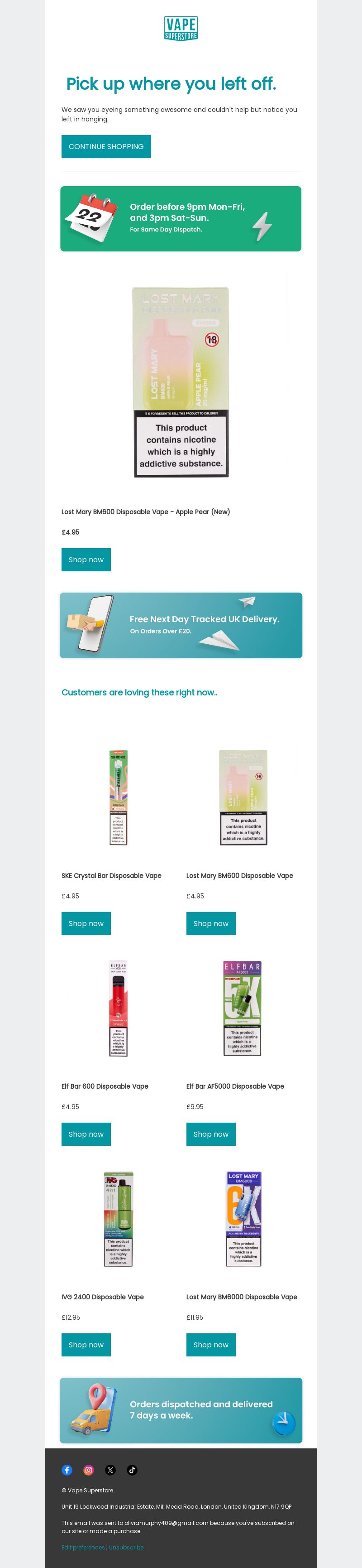
Task: Tap the Continue Shopping button
Action: click(106, 147)
